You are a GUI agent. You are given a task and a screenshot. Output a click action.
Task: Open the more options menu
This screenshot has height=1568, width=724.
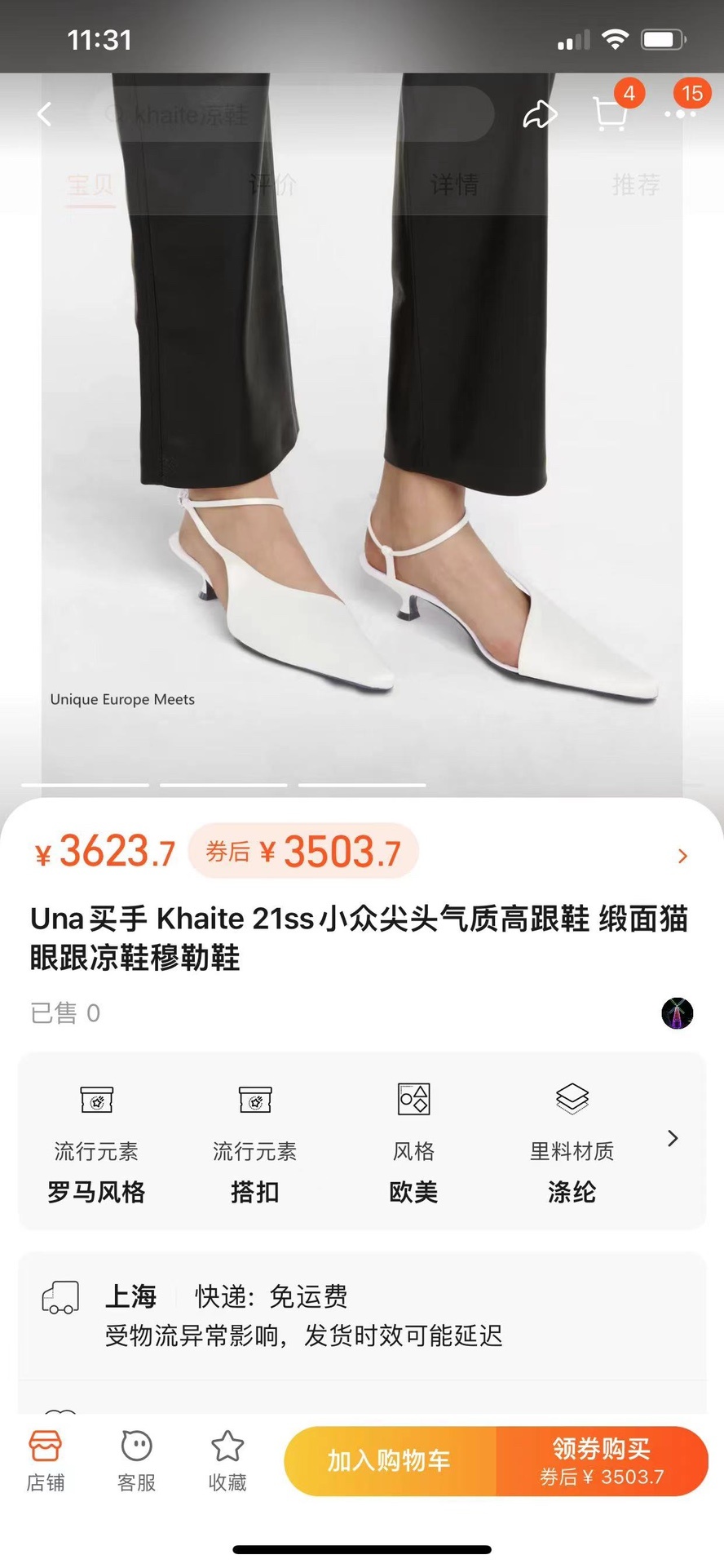click(x=681, y=114)
